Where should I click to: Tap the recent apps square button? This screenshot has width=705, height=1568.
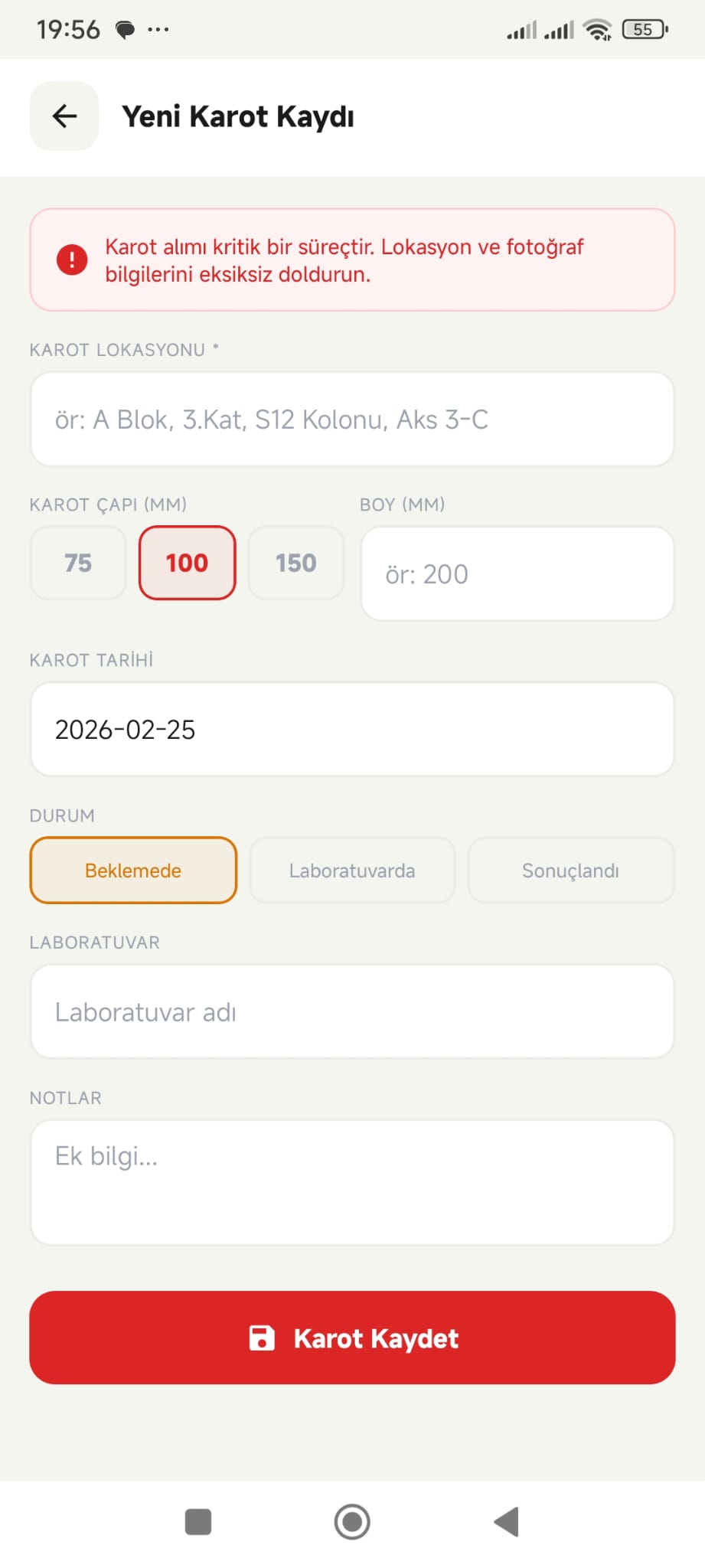pos(197,1523)
